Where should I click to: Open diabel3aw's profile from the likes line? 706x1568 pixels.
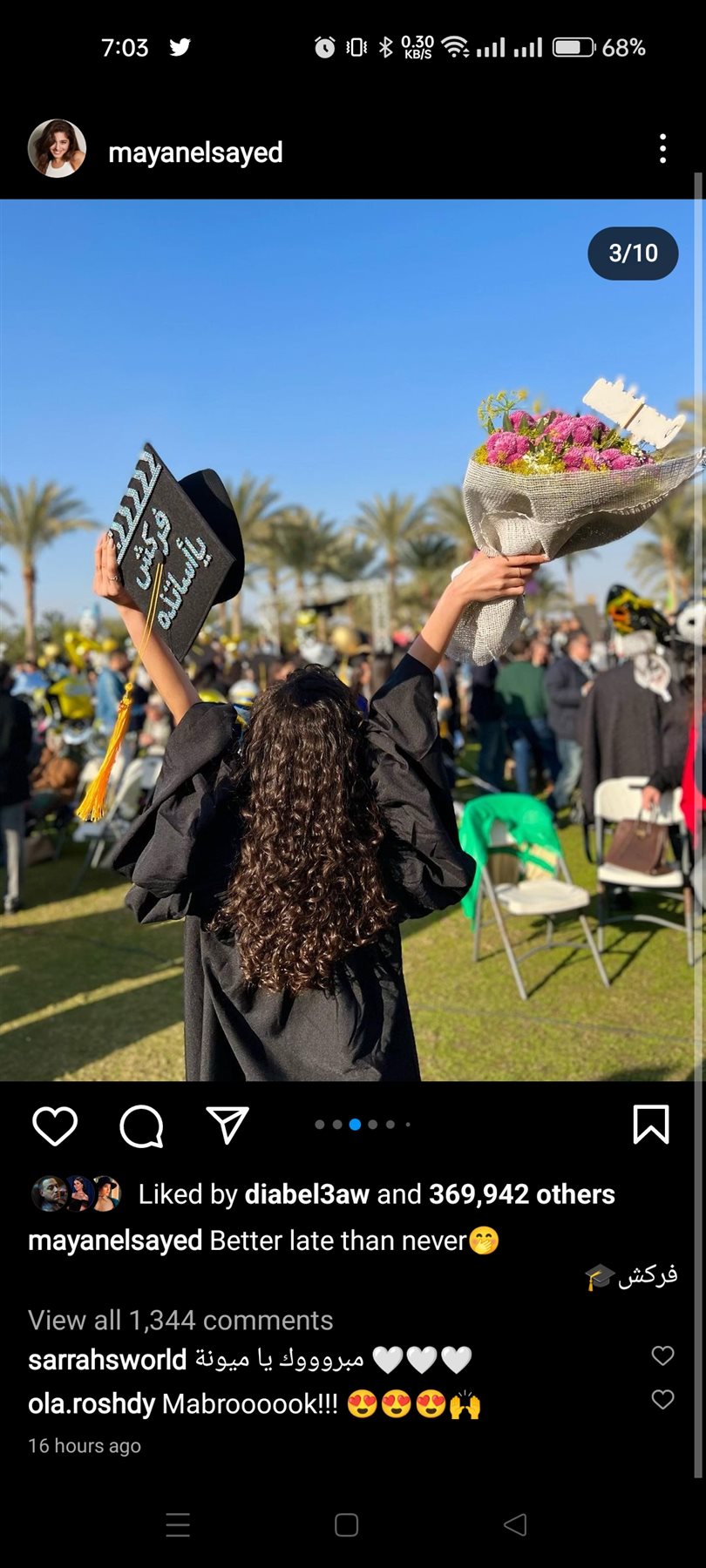pyautogui.click(x=307, y=1194)
